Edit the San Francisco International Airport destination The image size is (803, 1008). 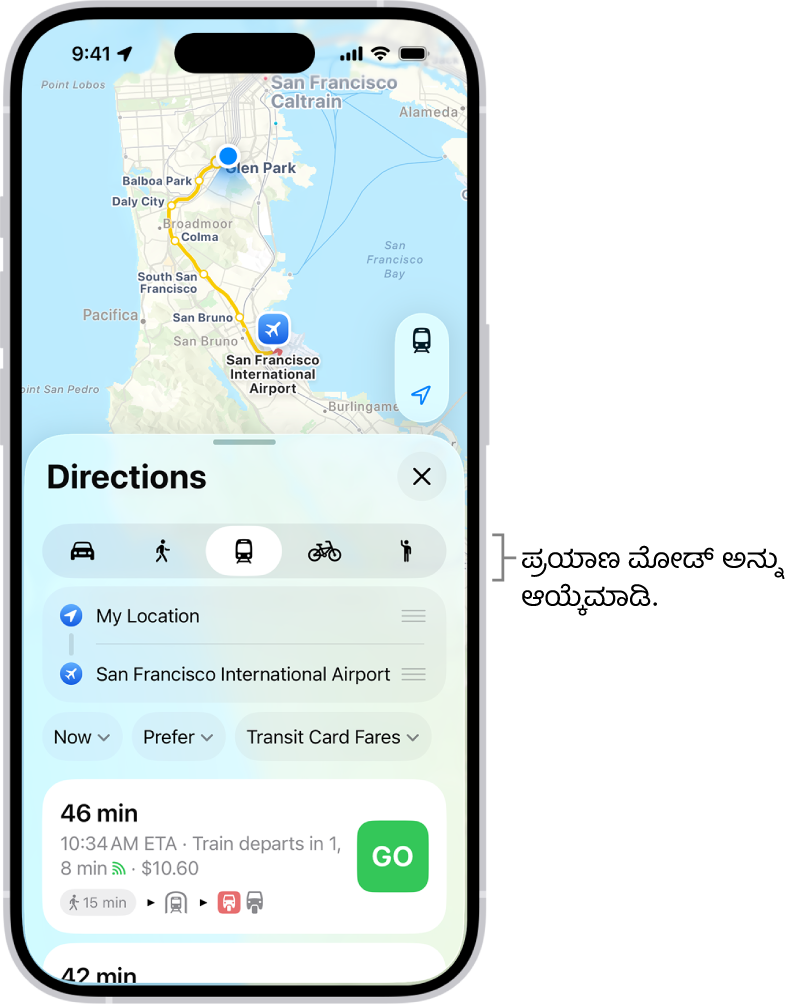click(x=242, y=674)
